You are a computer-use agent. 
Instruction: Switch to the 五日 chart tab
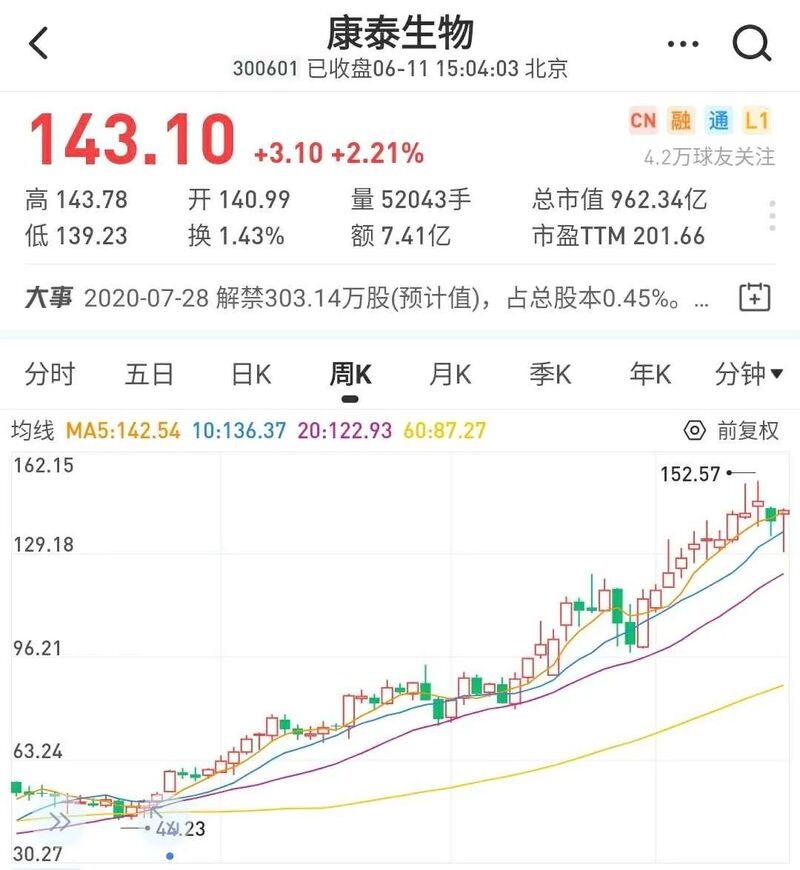click(x=150, y=375)
